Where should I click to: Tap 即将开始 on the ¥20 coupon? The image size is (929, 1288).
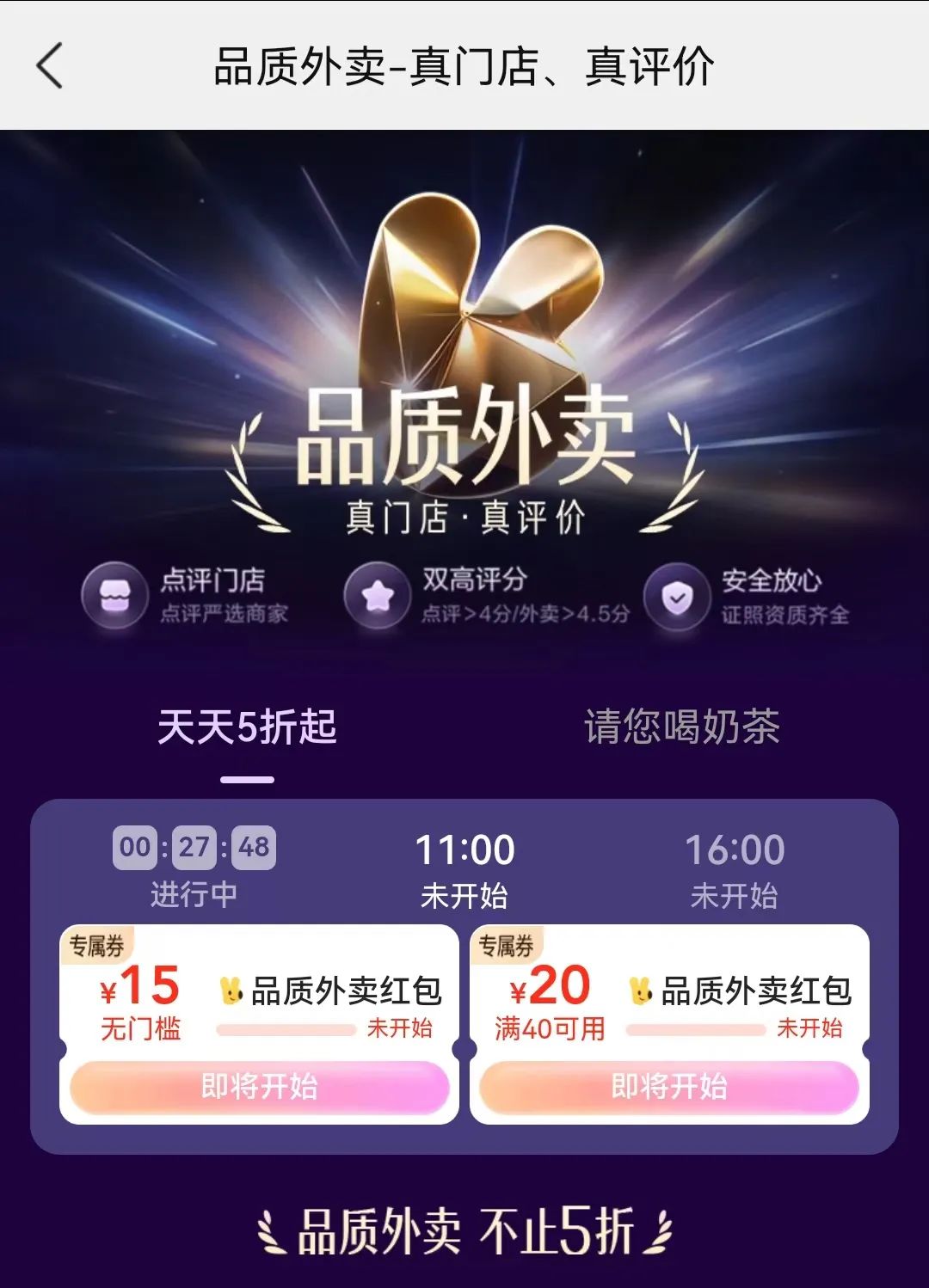[x=669, y=1087]
